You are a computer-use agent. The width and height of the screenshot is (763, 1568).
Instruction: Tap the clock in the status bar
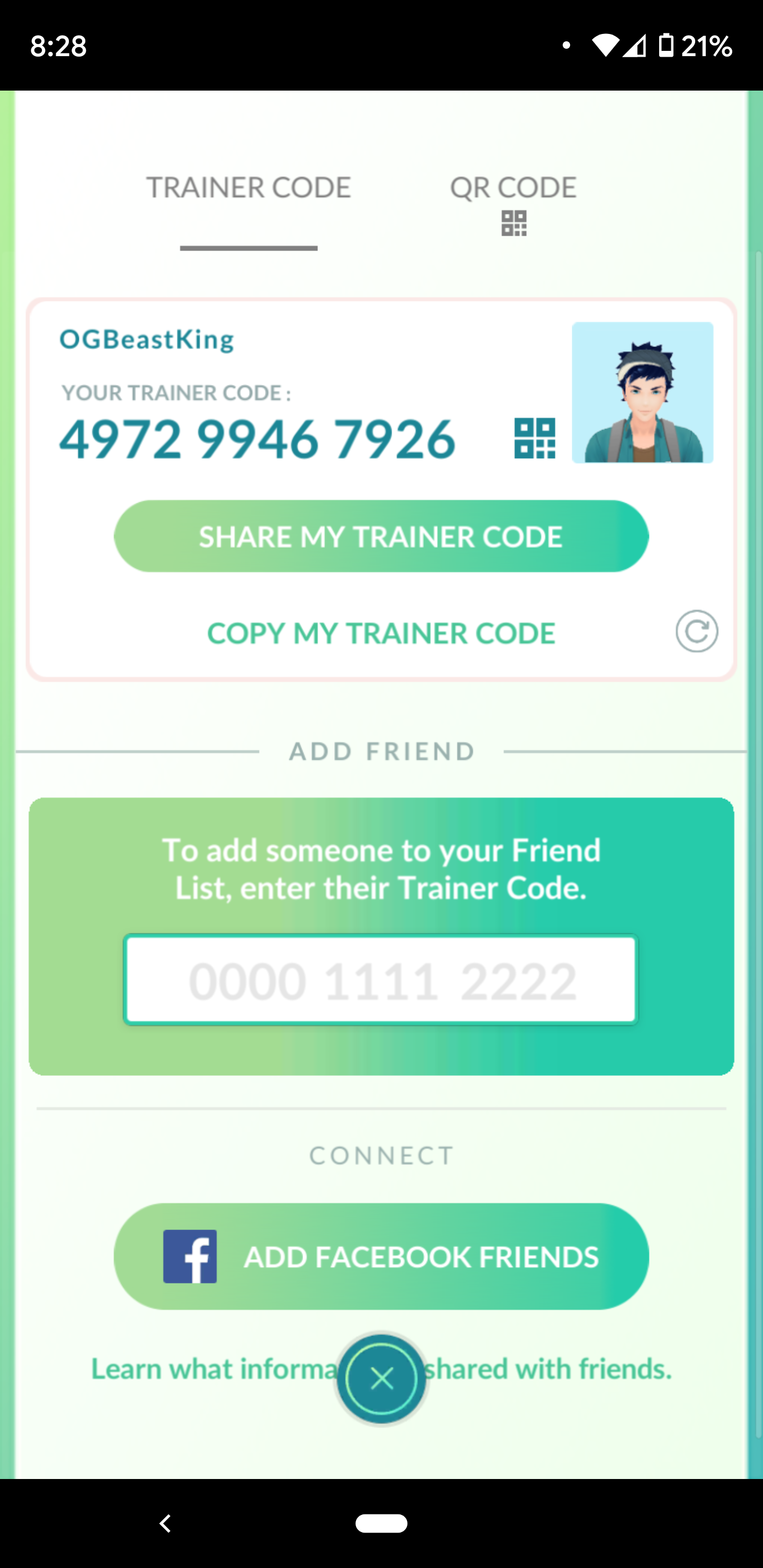[57, 45]
